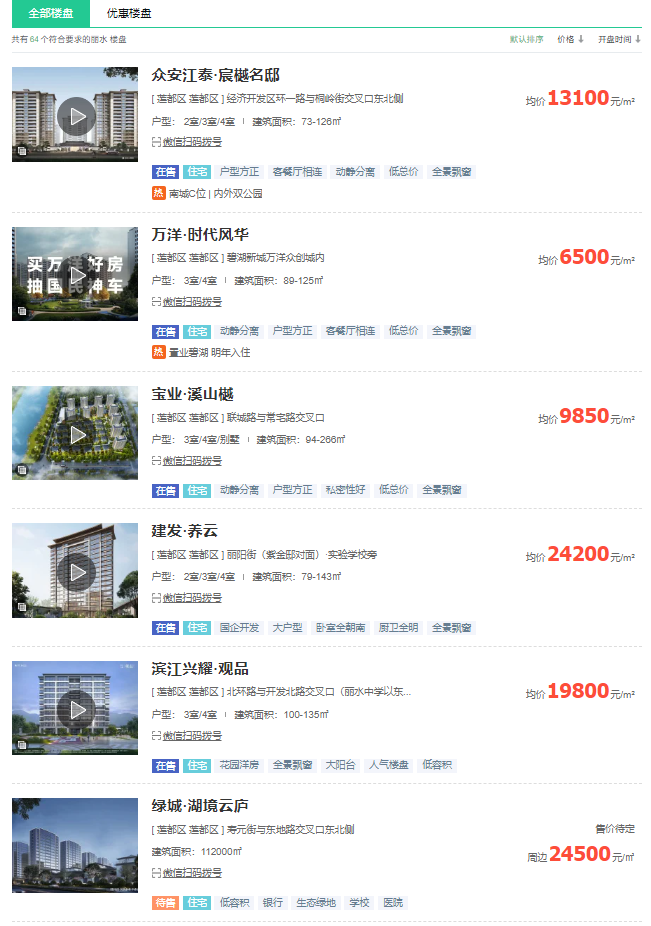Sort listings by 默认排序

point(526,40)
